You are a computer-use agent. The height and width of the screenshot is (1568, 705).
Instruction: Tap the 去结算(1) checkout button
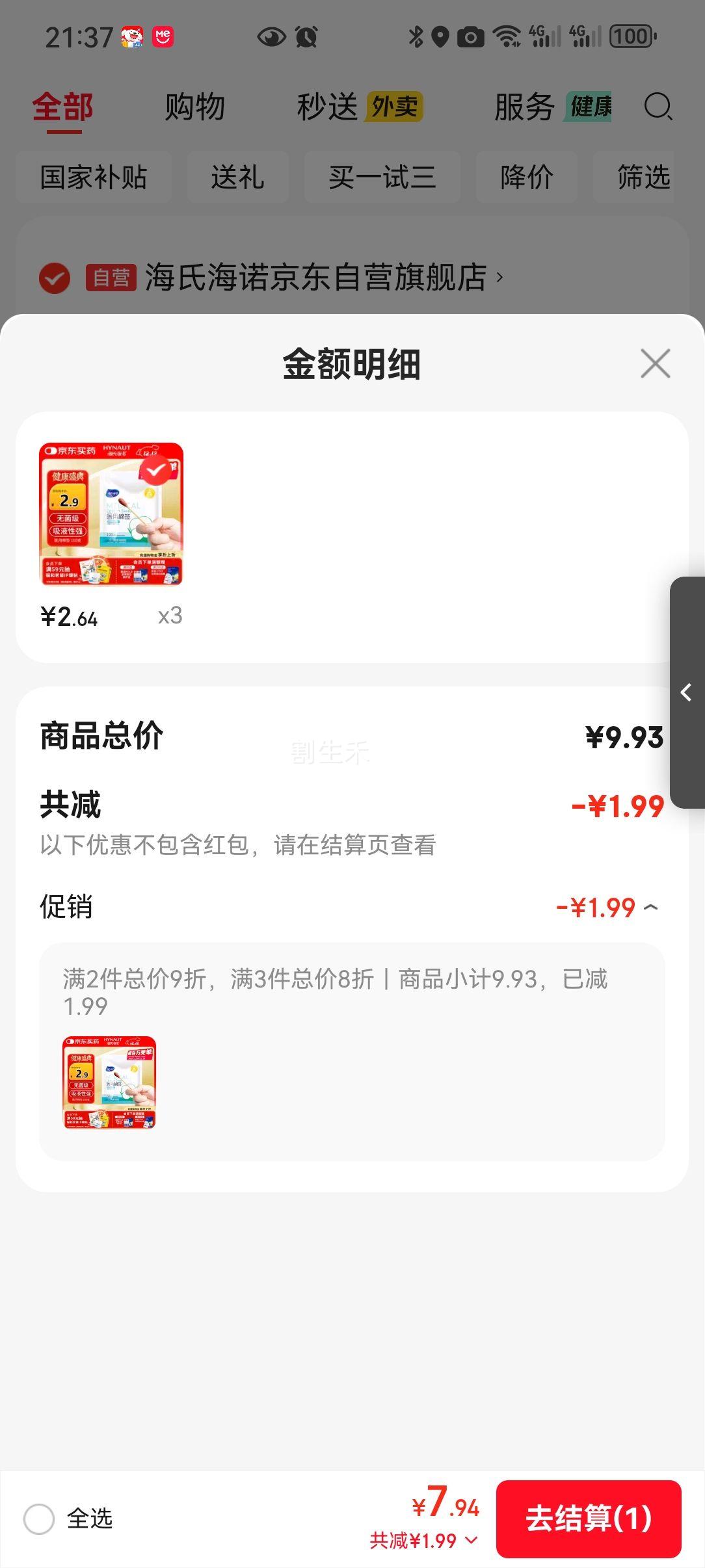pos(589,1519)
